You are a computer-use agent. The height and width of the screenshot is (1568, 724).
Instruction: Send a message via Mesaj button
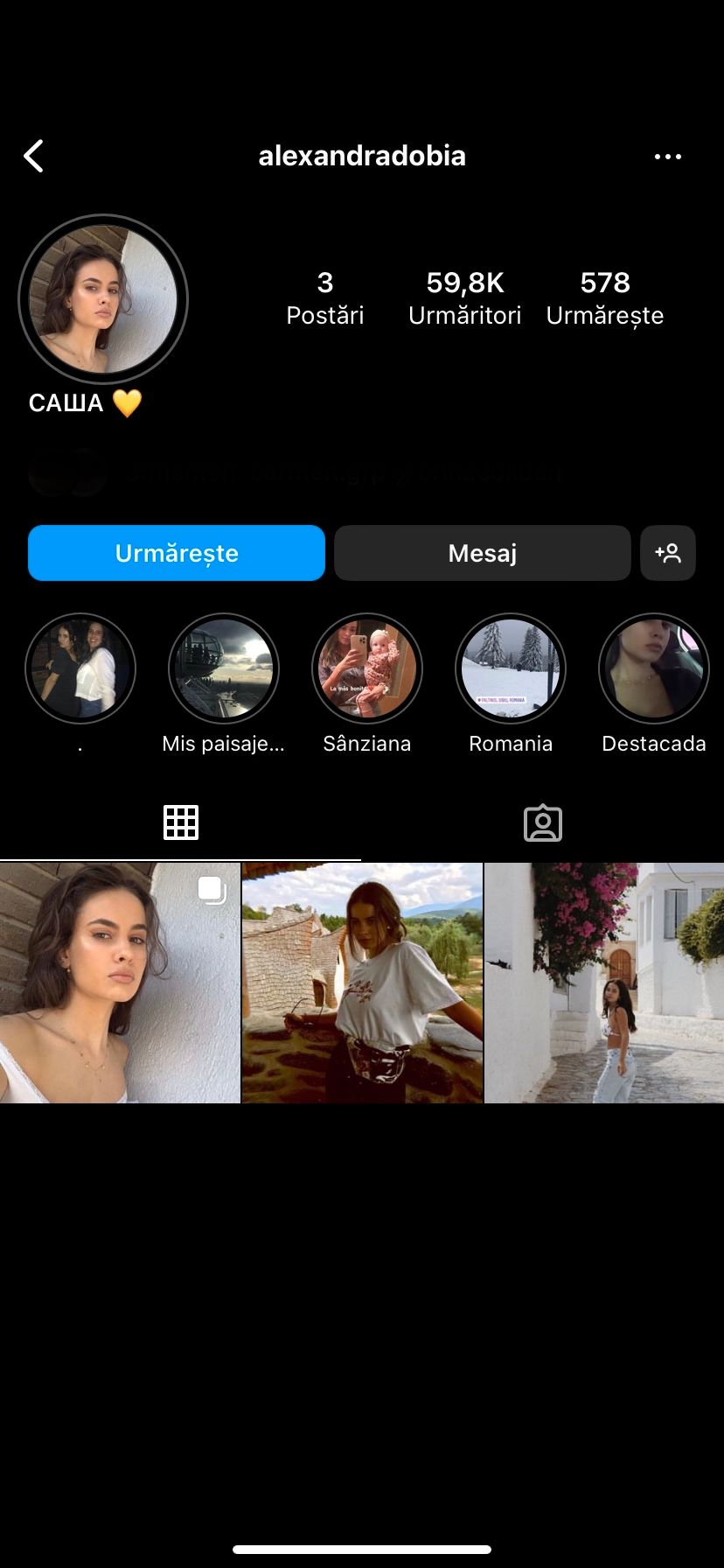coord(482,553)
